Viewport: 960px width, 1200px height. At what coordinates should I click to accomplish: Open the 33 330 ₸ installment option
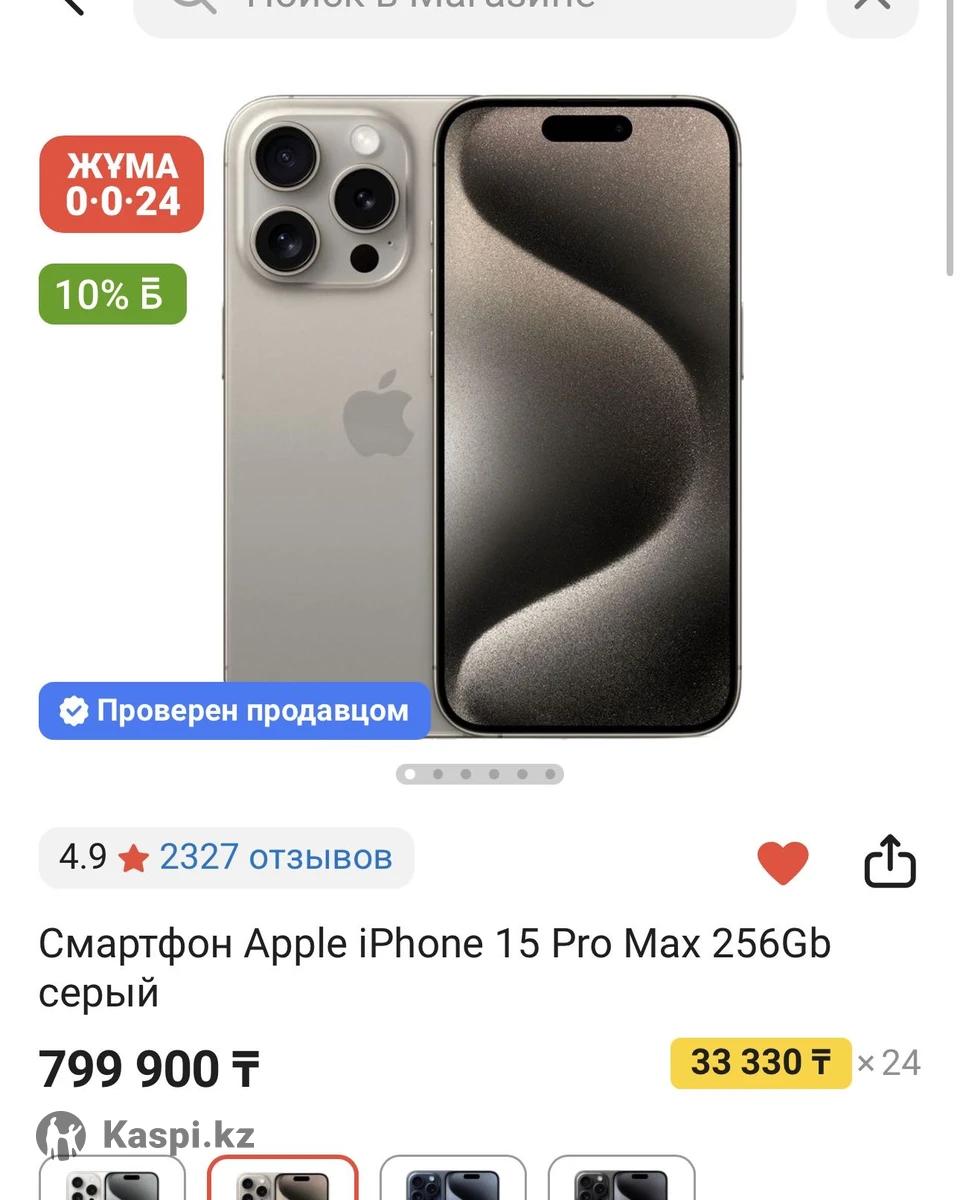(x=760, y=1062)
